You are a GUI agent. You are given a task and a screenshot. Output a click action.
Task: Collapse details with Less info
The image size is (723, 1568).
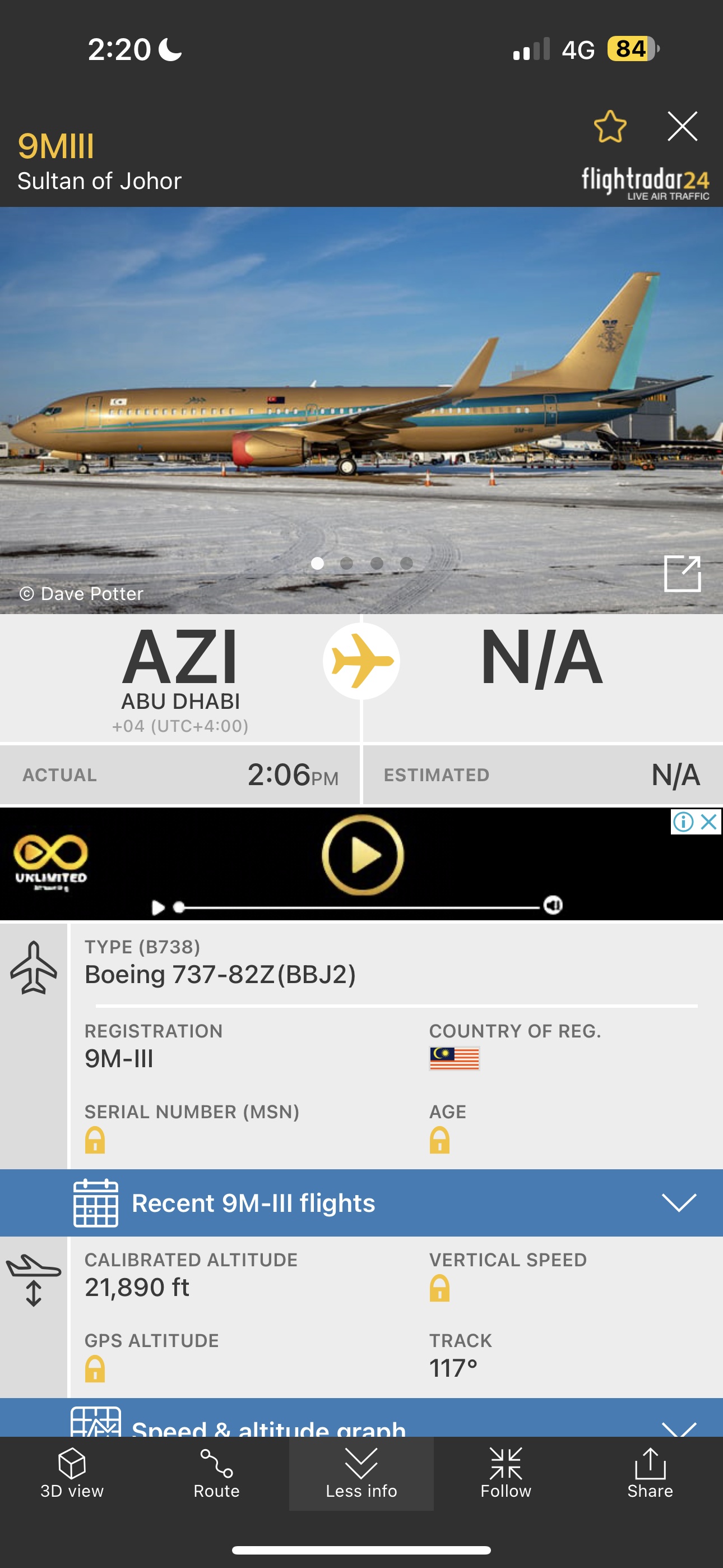361,1473
